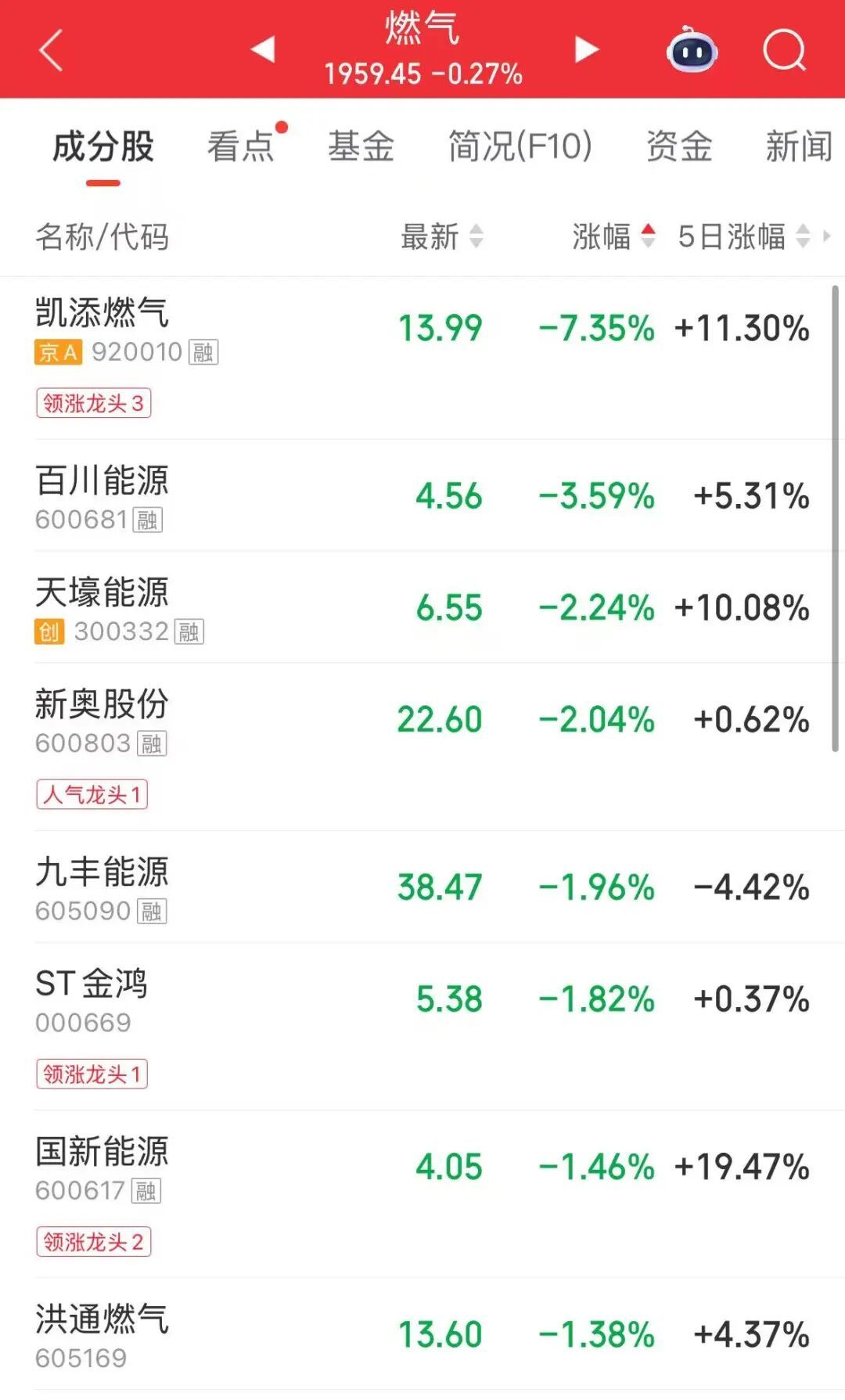
Task: Open the 新奥股份 stock row
Action: pos(422,747)
